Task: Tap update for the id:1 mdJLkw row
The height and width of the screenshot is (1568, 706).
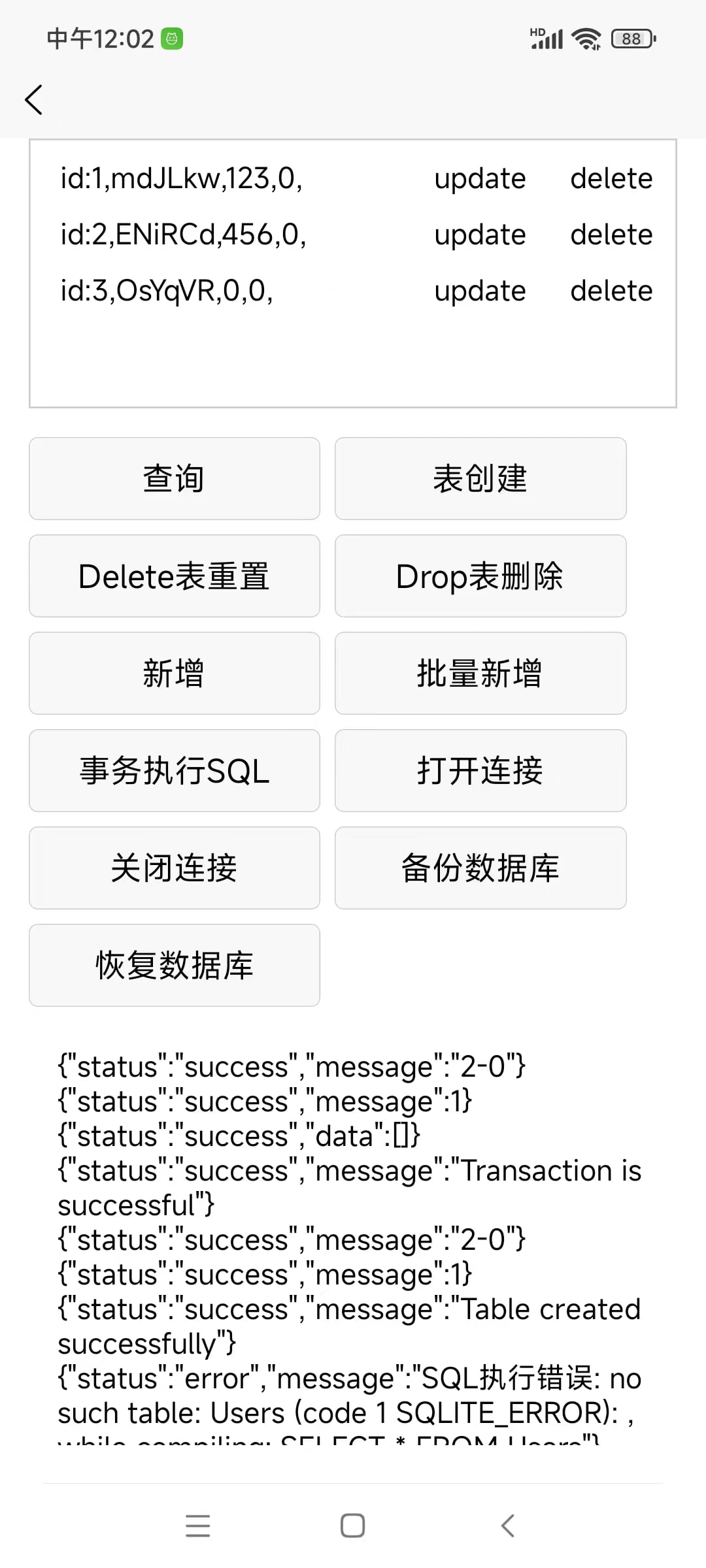Action: tap(480, 179)
